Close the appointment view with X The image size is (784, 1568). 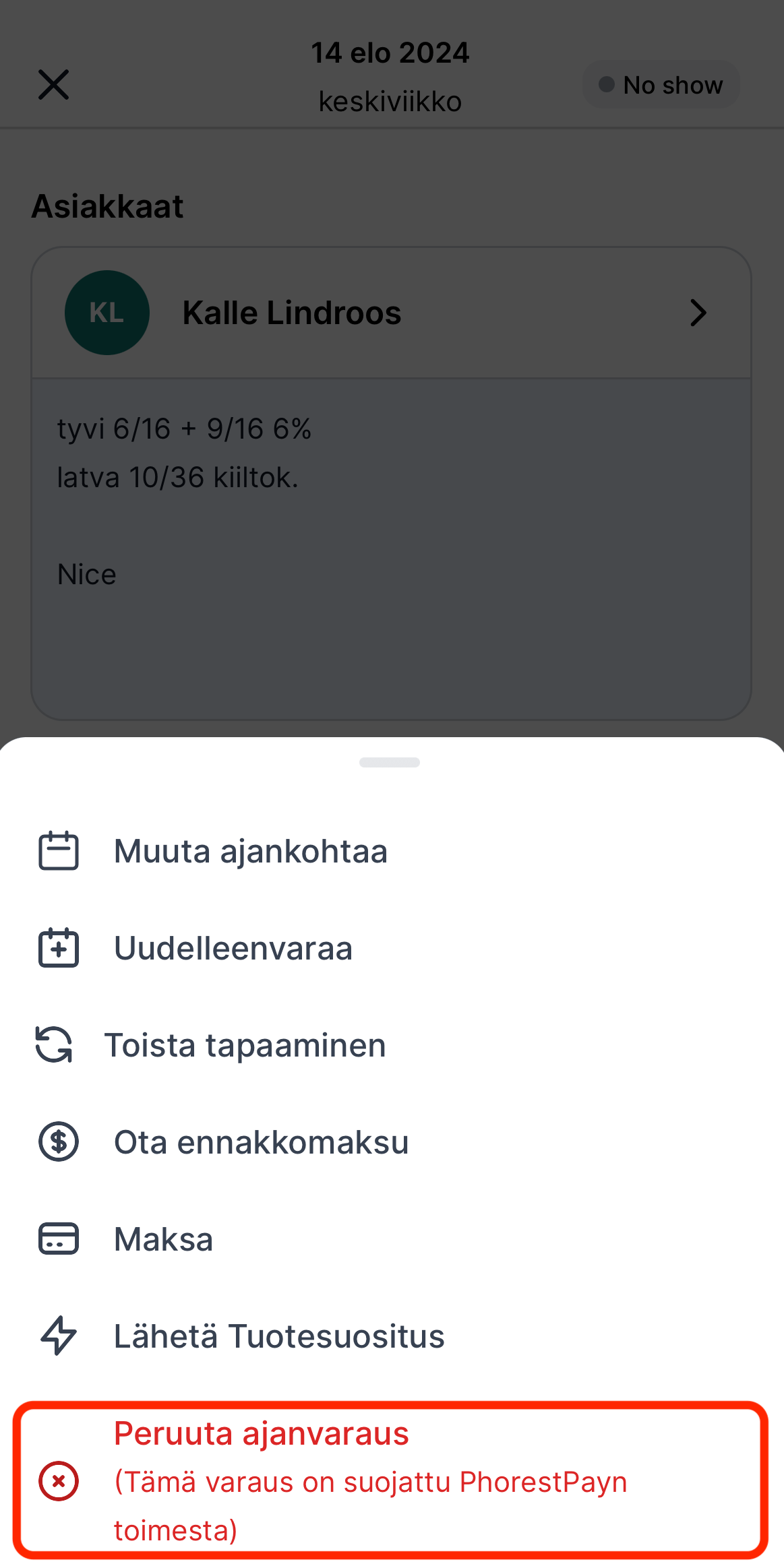(54, 85)
